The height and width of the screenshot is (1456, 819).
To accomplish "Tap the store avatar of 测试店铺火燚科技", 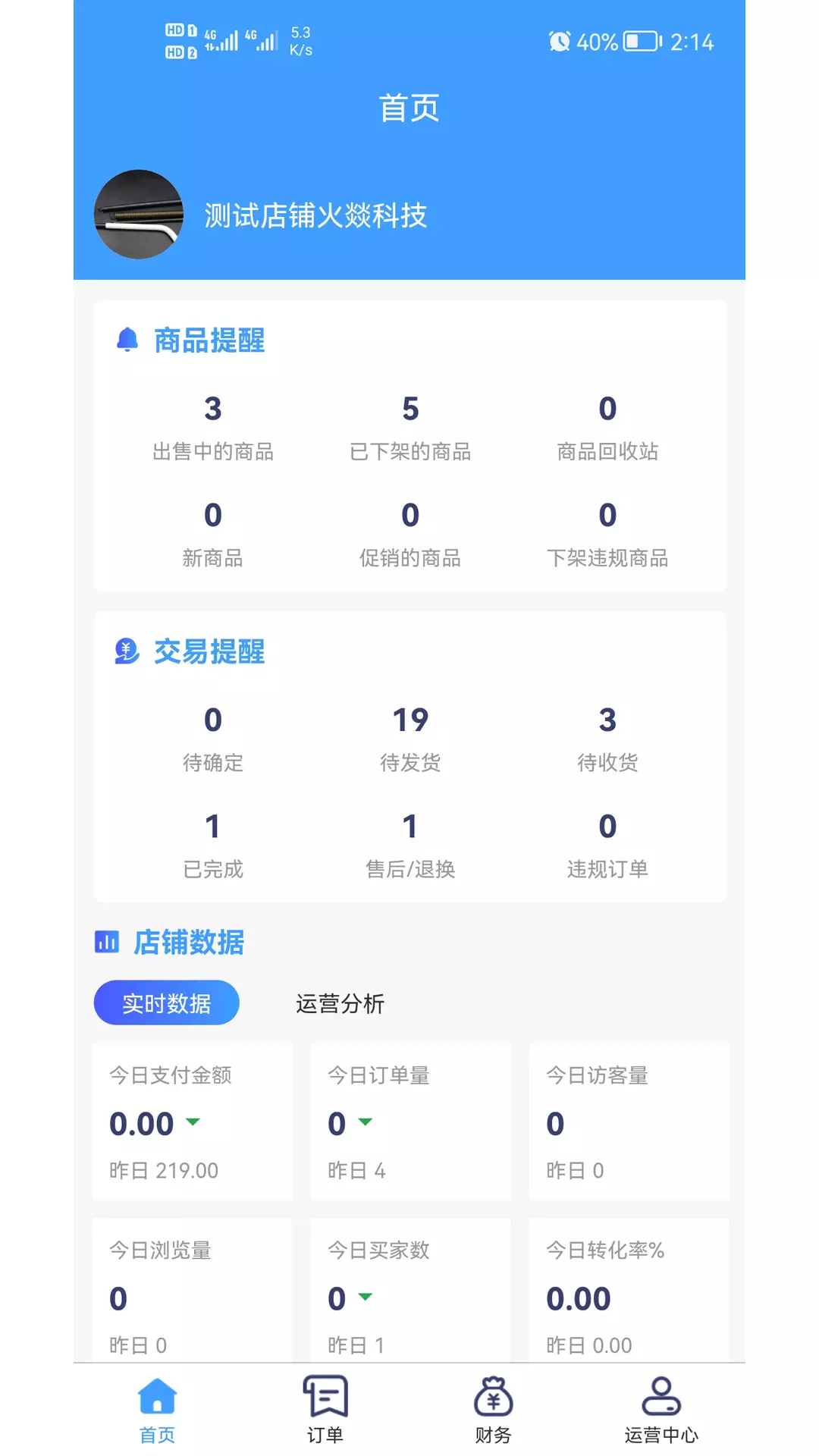I will [x=139, y=215].
